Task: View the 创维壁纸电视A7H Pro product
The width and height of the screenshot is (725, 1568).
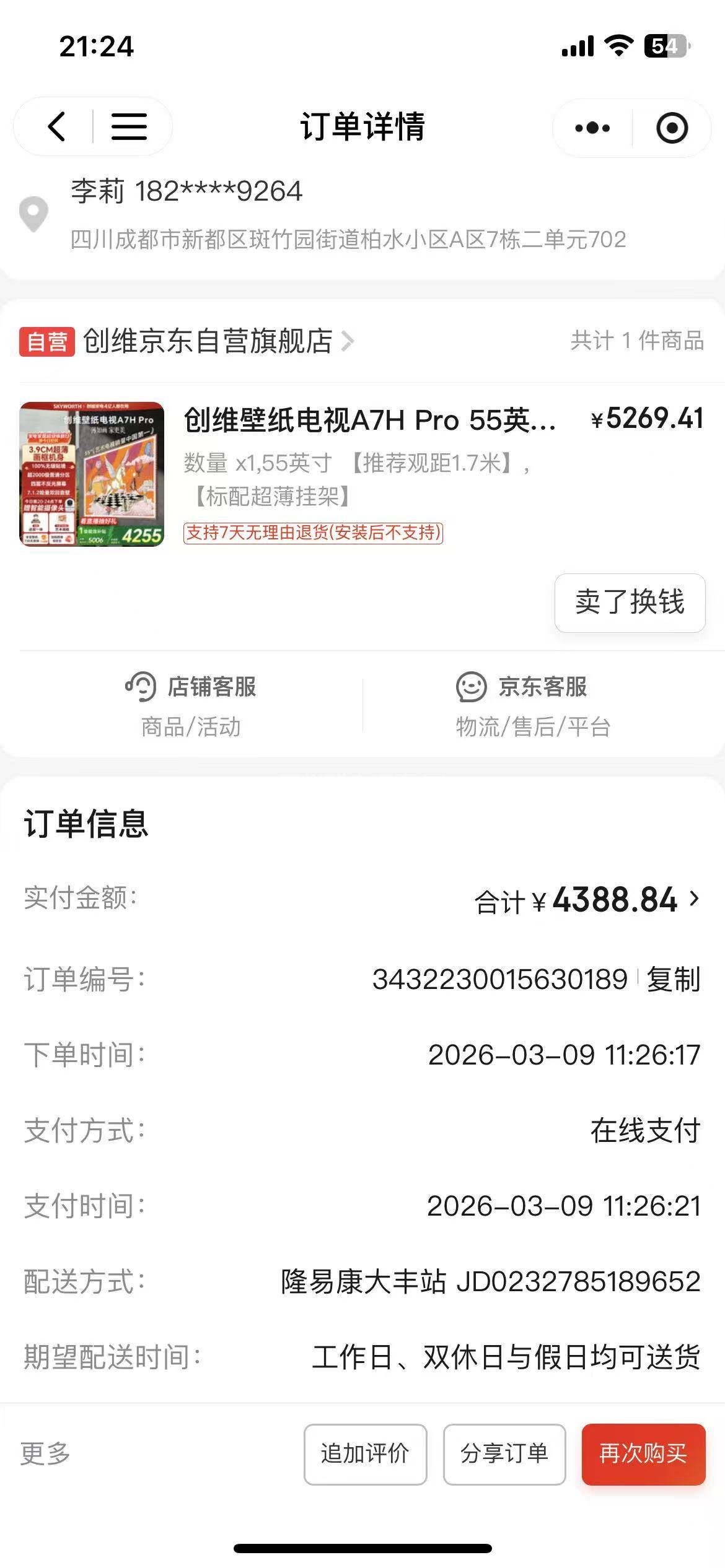Action: coord(369,420)
